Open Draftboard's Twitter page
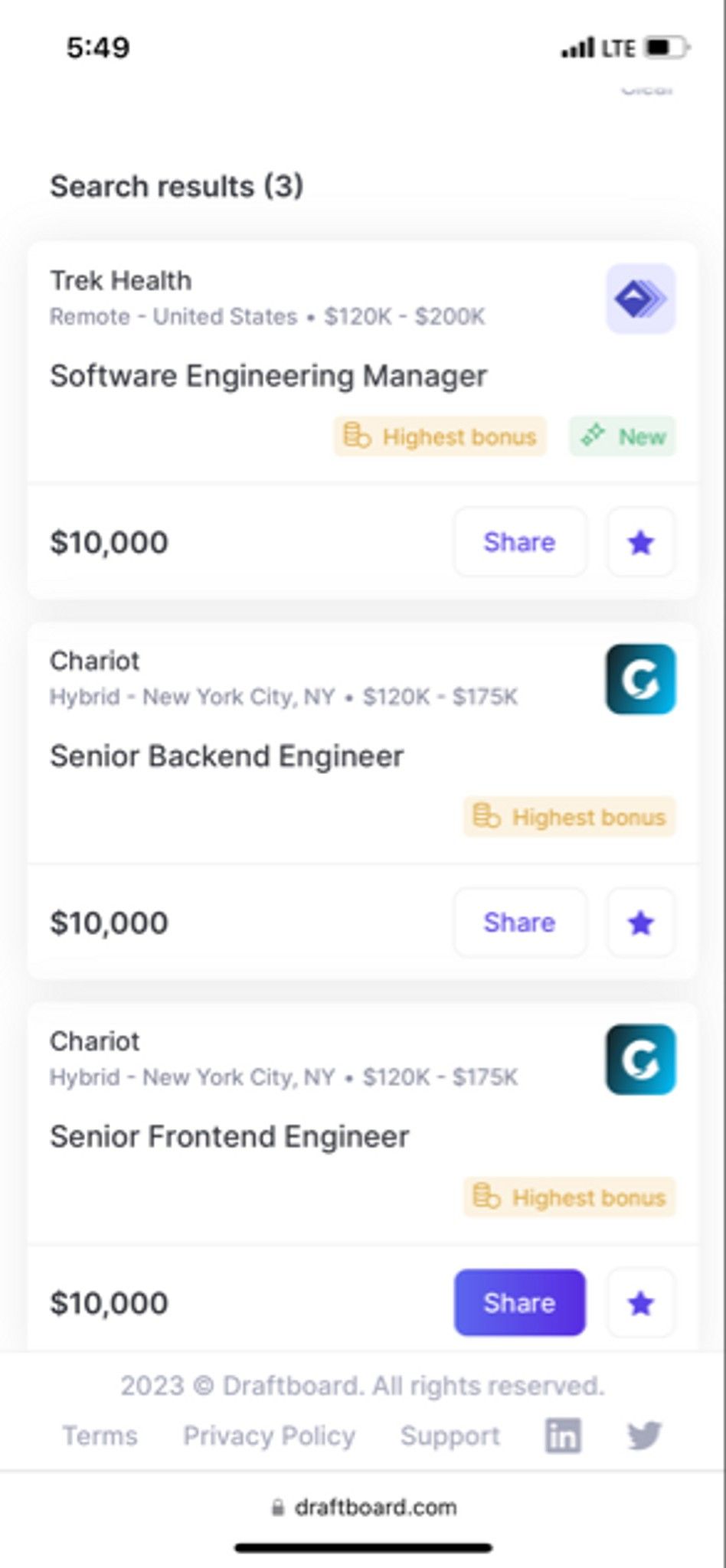Image resolution: width=726 pixels, height=1568 pixels. (647, 1436)
